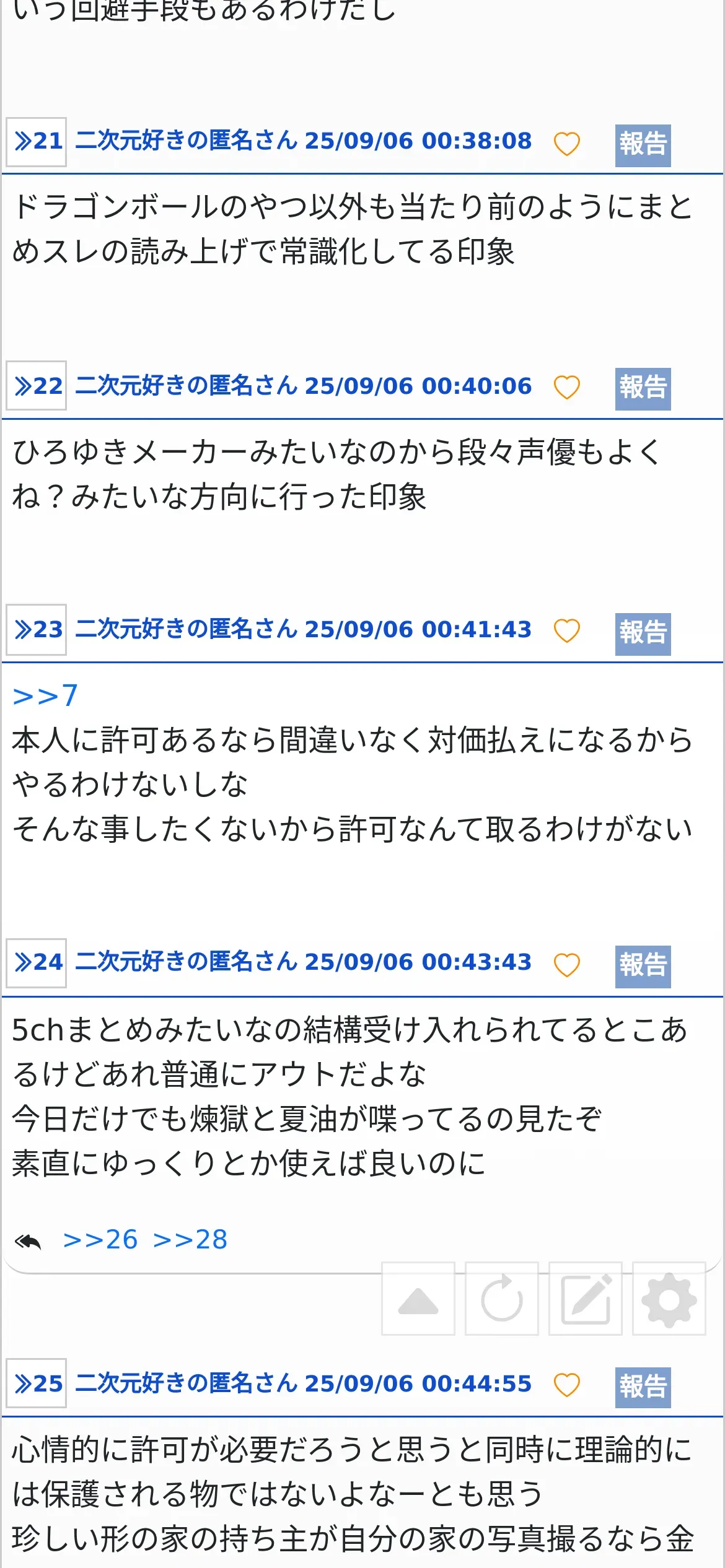Report post 24 with 報告 button
725x1568 pixels.
pyautogui.click(x=643, y=965)
